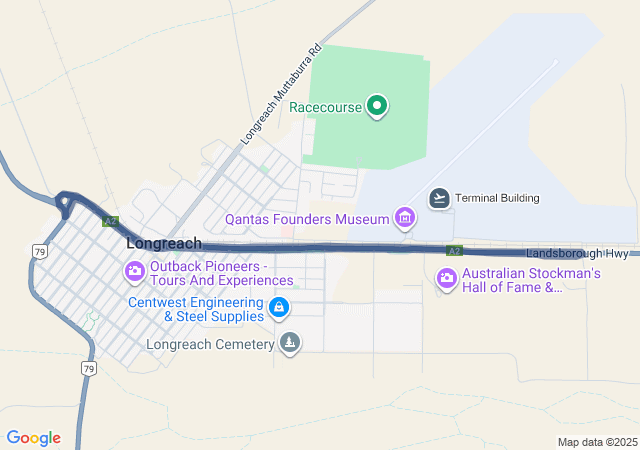Select Outback Pioneers Tours And Experiences pin
Viewport: 640px width, 450px height.
coord(135,271)
